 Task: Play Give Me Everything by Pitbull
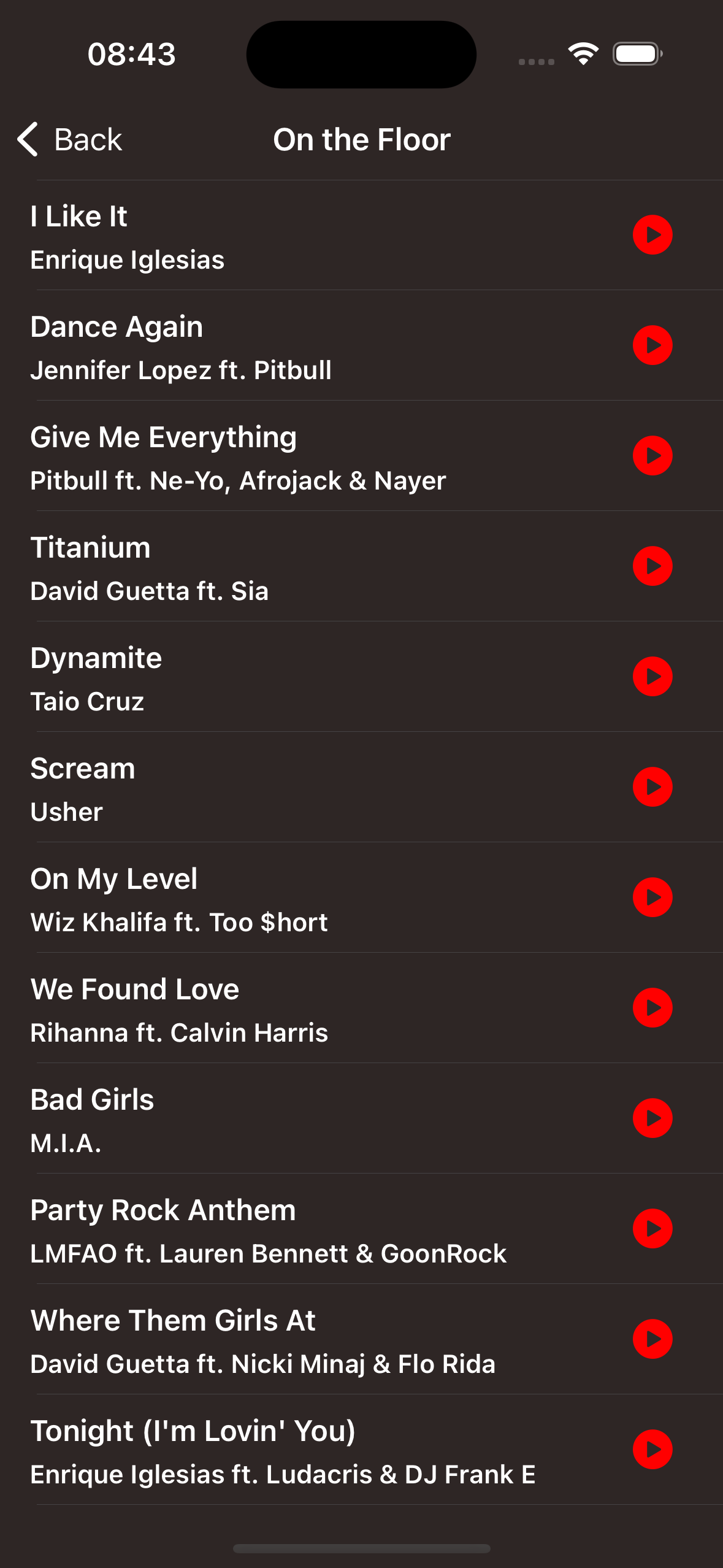point(652,455)
